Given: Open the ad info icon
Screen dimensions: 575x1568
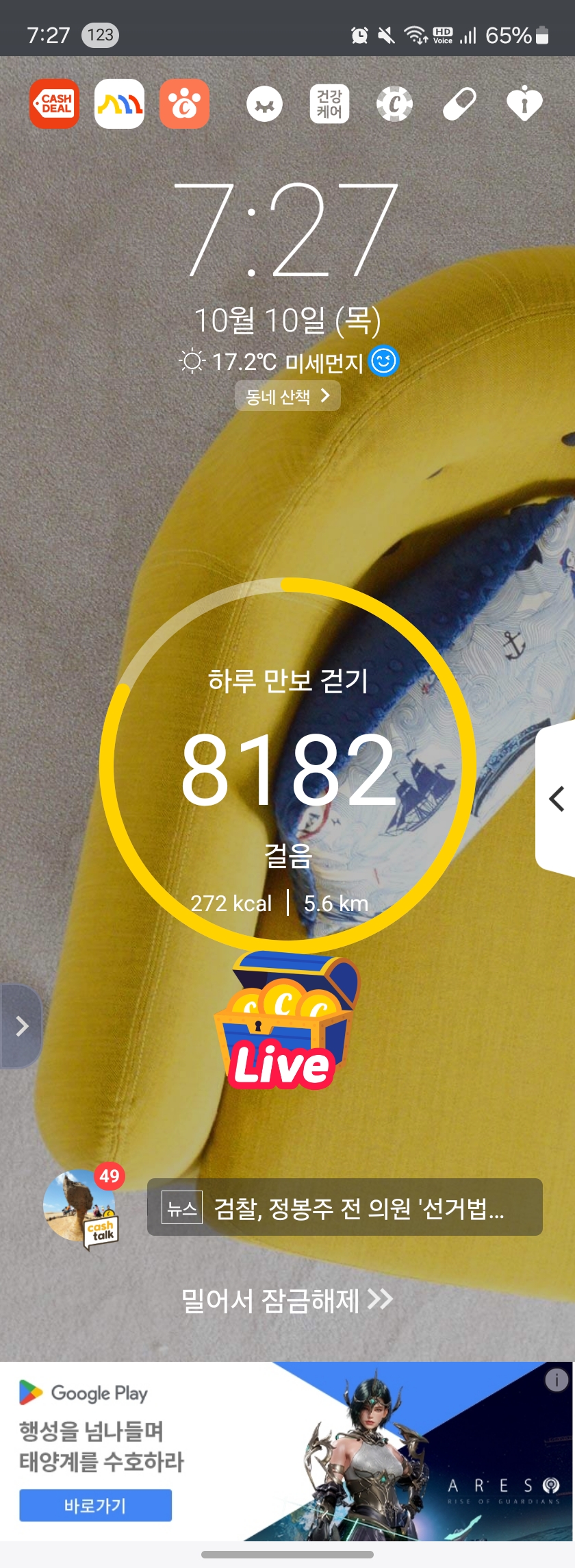Looking at the screenshot, I should pyautogui.click(x=556, y=1380).
